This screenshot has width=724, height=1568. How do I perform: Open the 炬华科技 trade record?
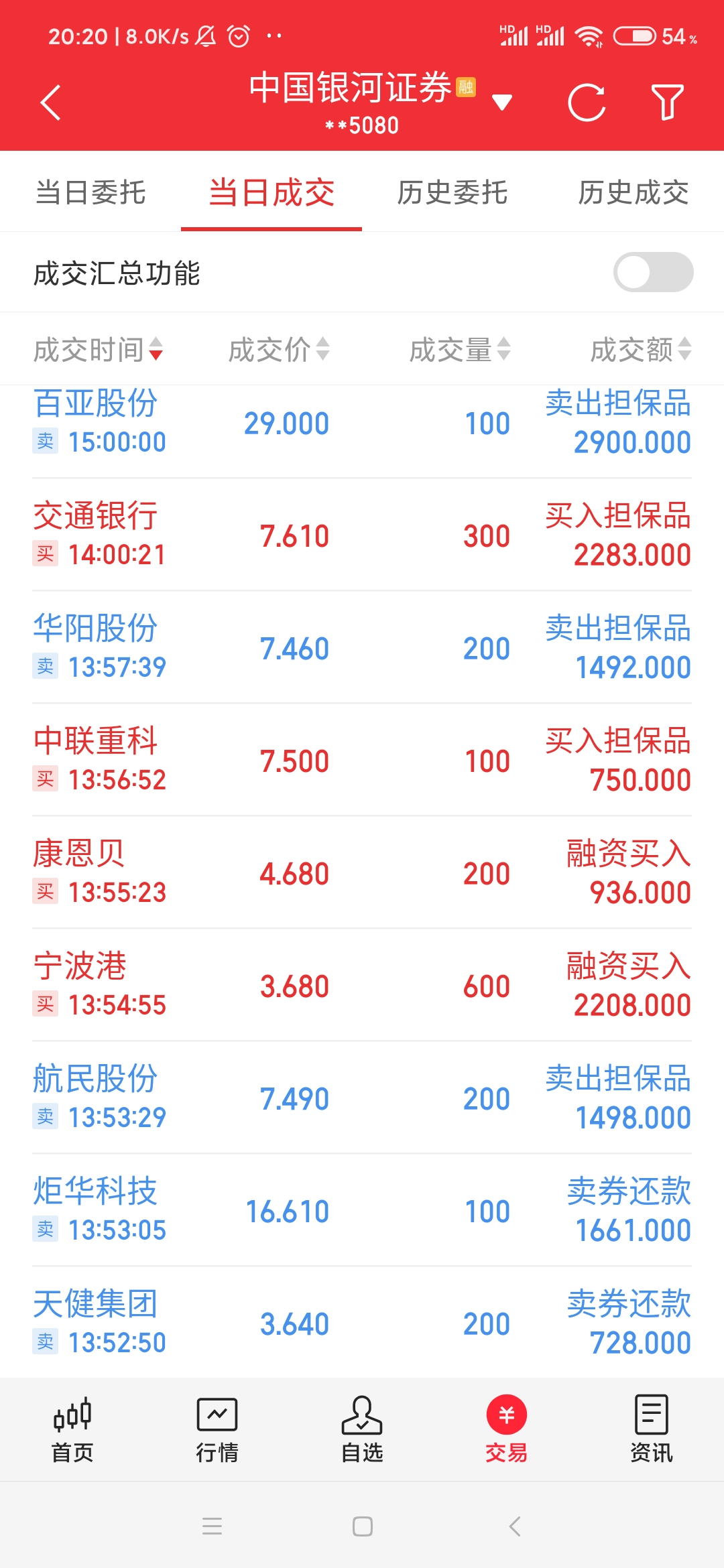(362, 1210)
